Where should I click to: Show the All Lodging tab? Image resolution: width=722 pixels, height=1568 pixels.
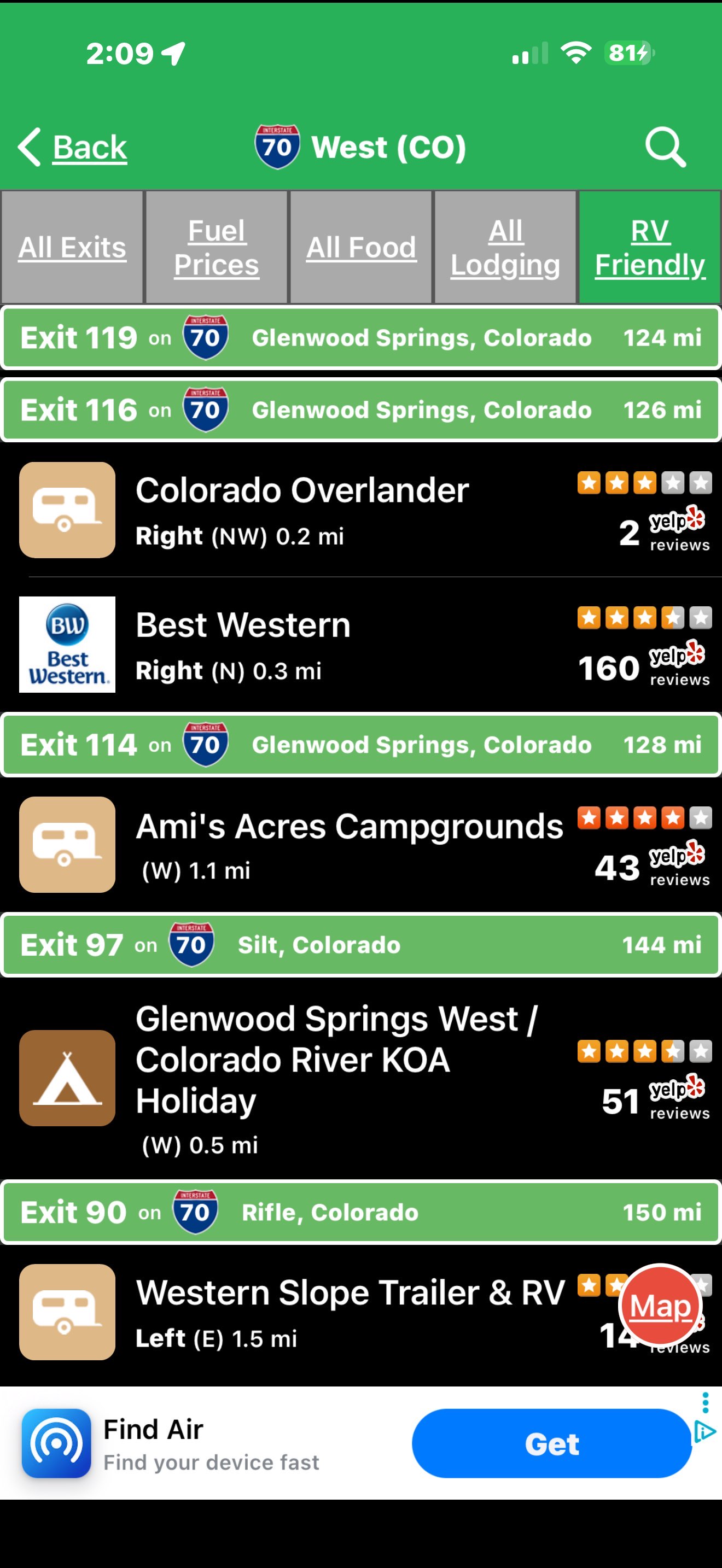point(505,247)
